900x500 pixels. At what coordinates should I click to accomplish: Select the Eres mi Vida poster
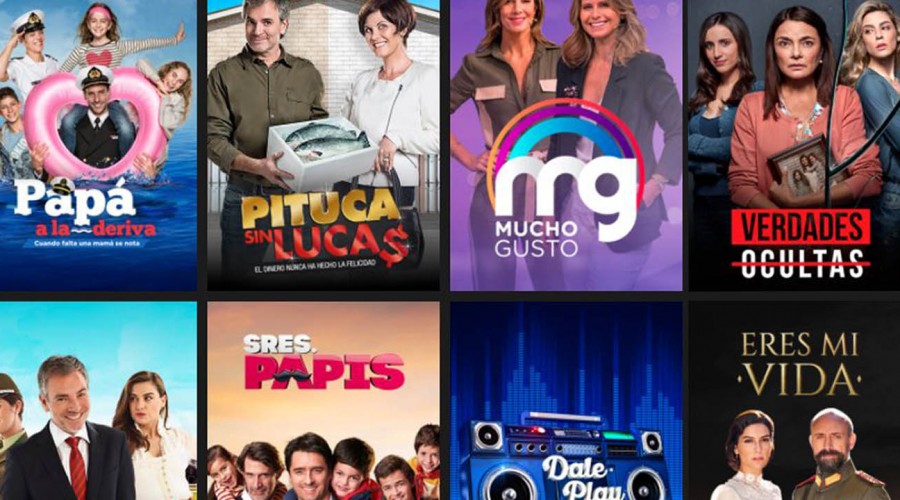[x=794, y=402]
